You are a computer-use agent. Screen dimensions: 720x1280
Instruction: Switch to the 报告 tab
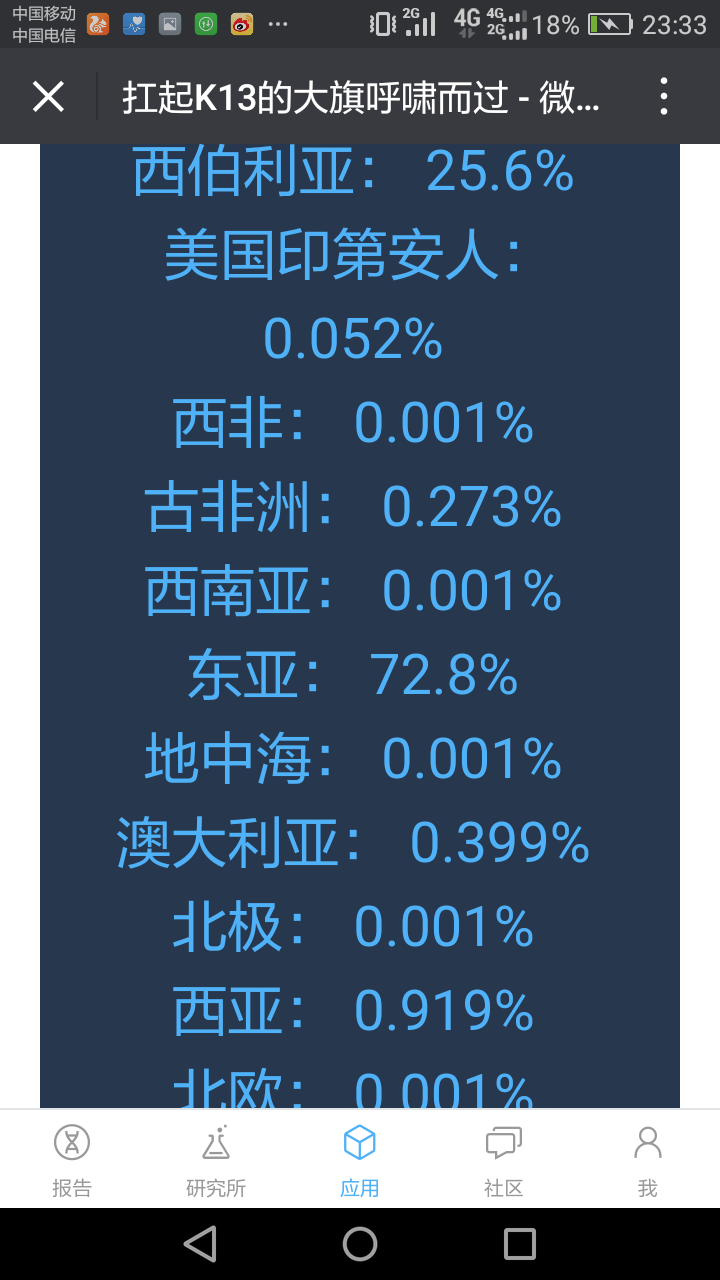[x=72, y=1160]
